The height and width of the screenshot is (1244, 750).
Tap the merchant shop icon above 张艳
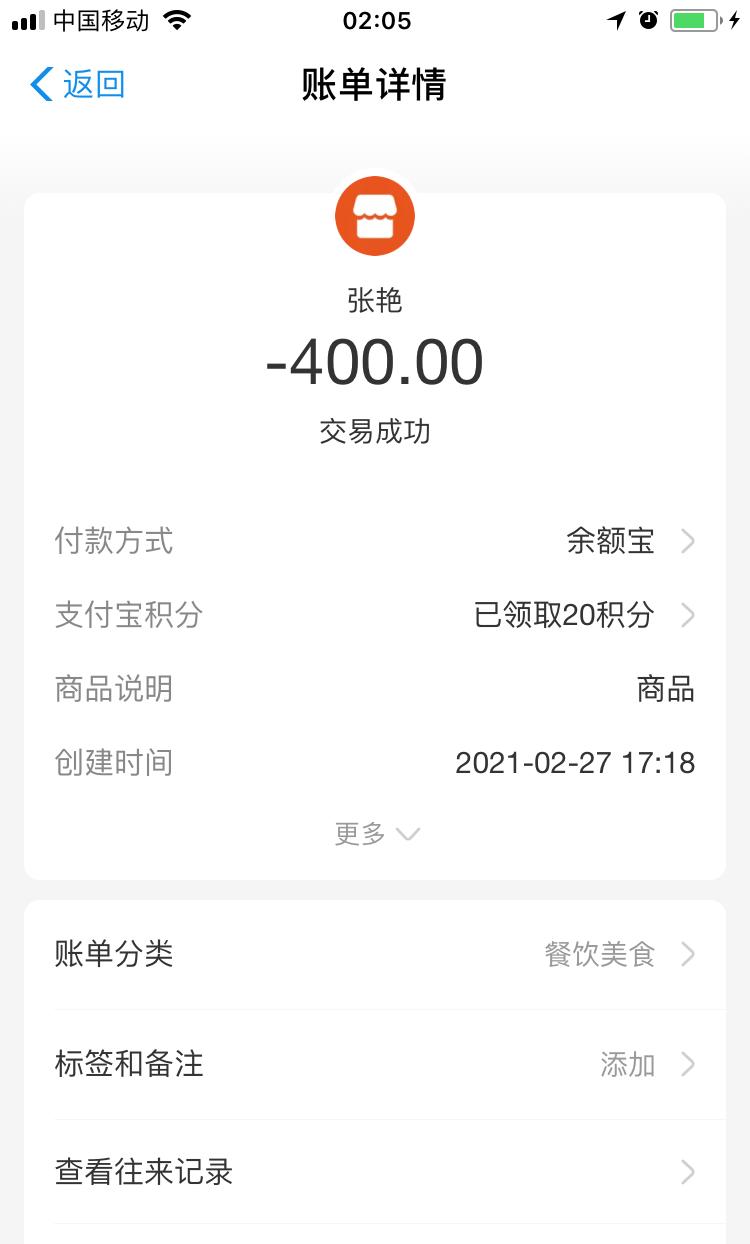(375, 216)
